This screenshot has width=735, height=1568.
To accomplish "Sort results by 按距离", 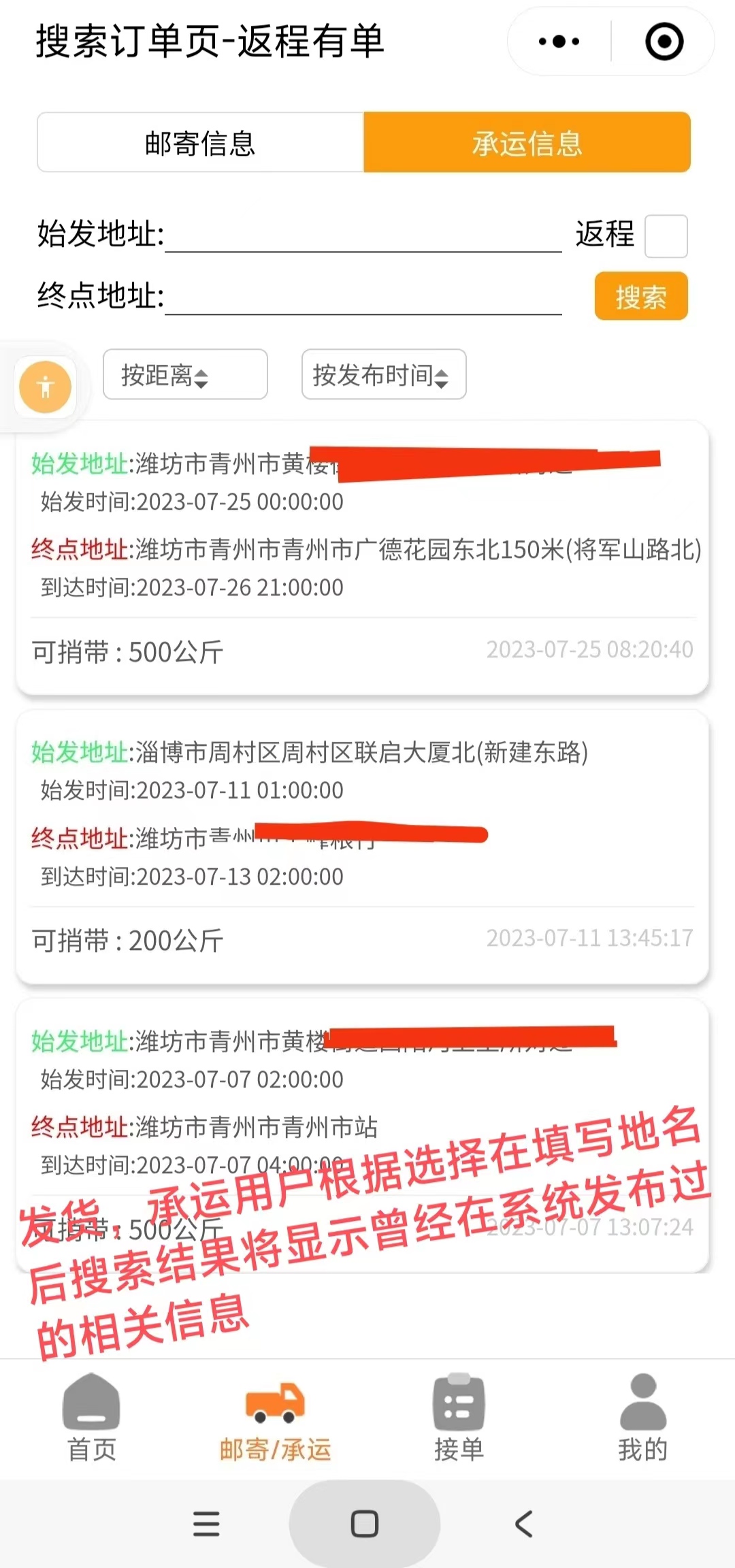I will tap(184, 374).
